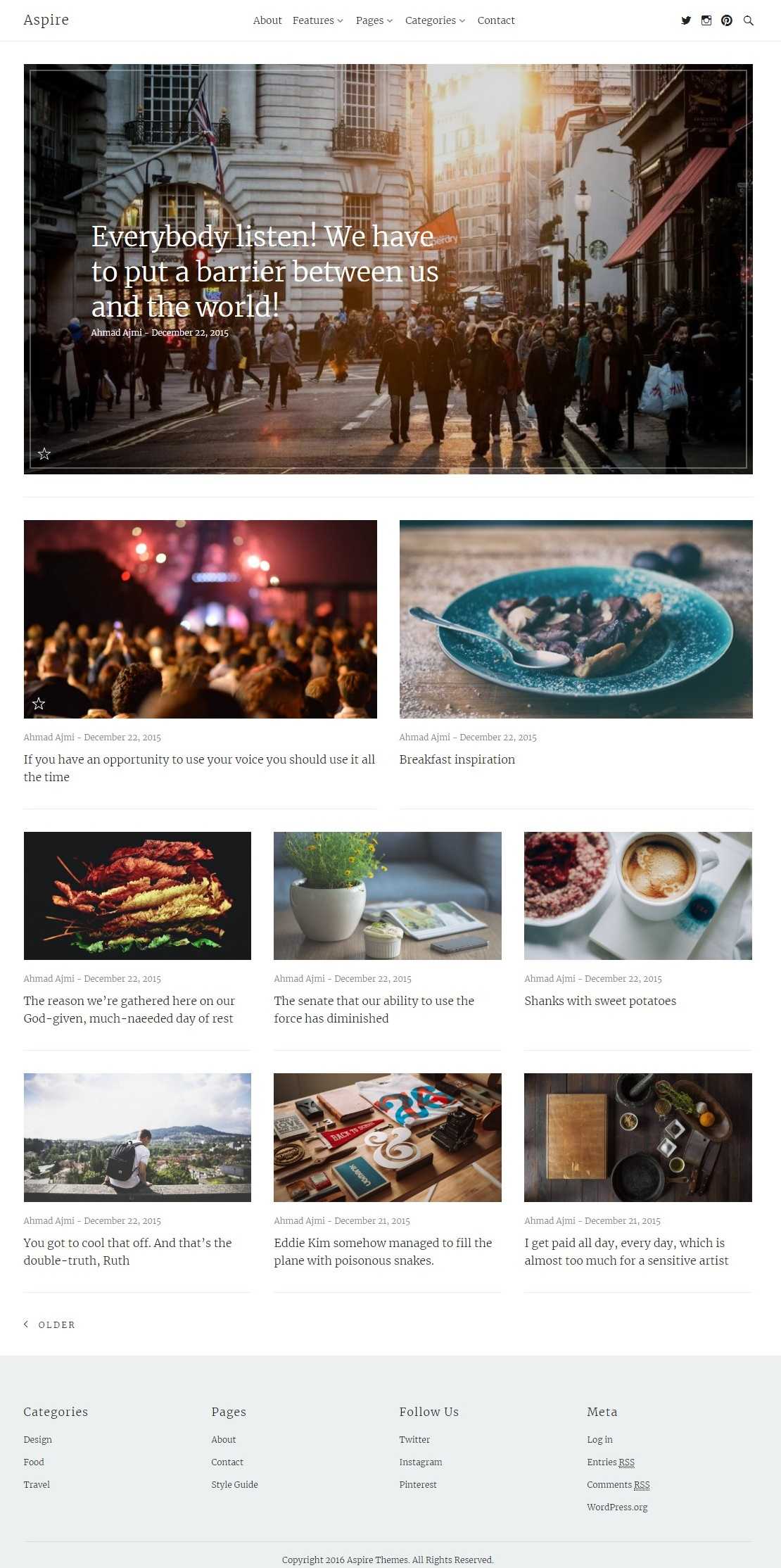
Task: Go to older posts
Action: click(50, 1324)
